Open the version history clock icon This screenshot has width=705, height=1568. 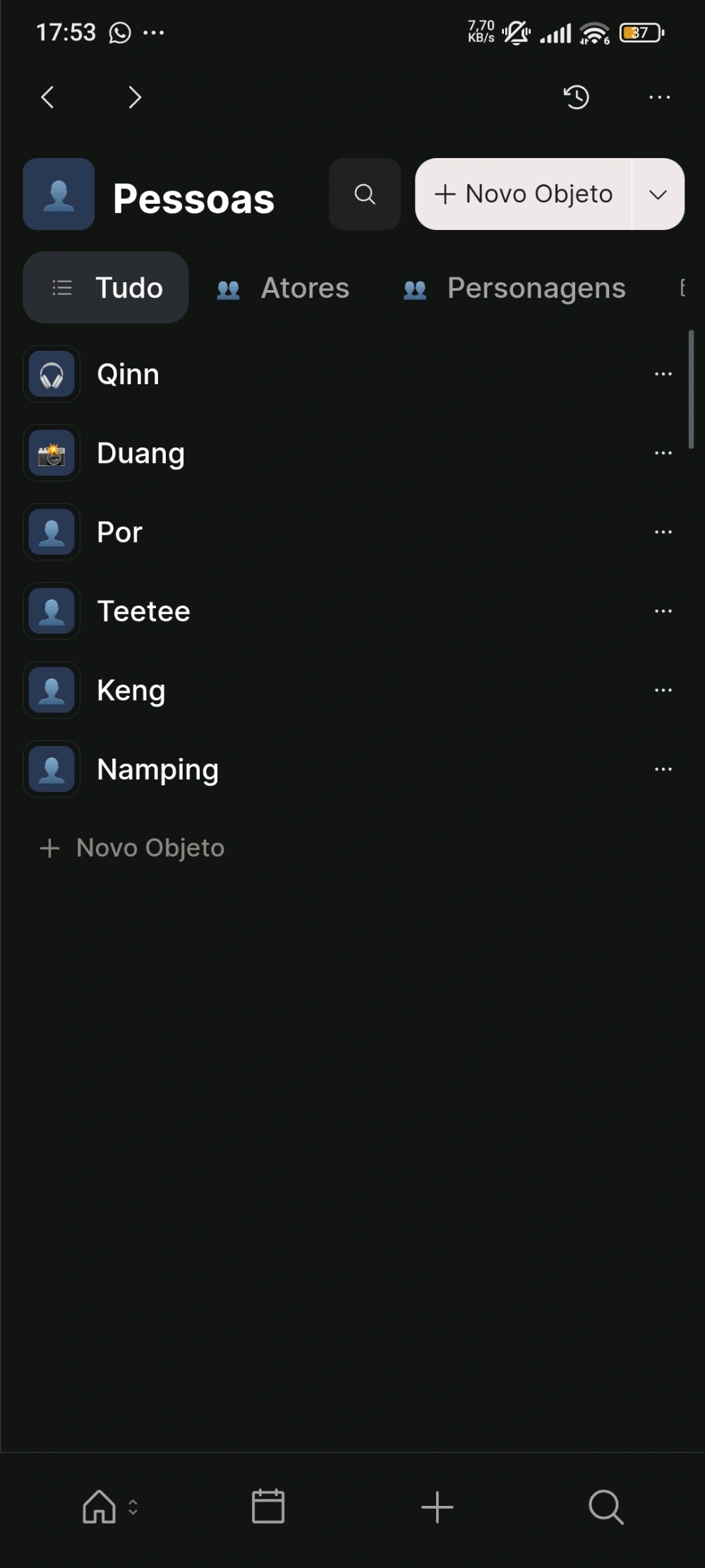click(x=577, y=97)
